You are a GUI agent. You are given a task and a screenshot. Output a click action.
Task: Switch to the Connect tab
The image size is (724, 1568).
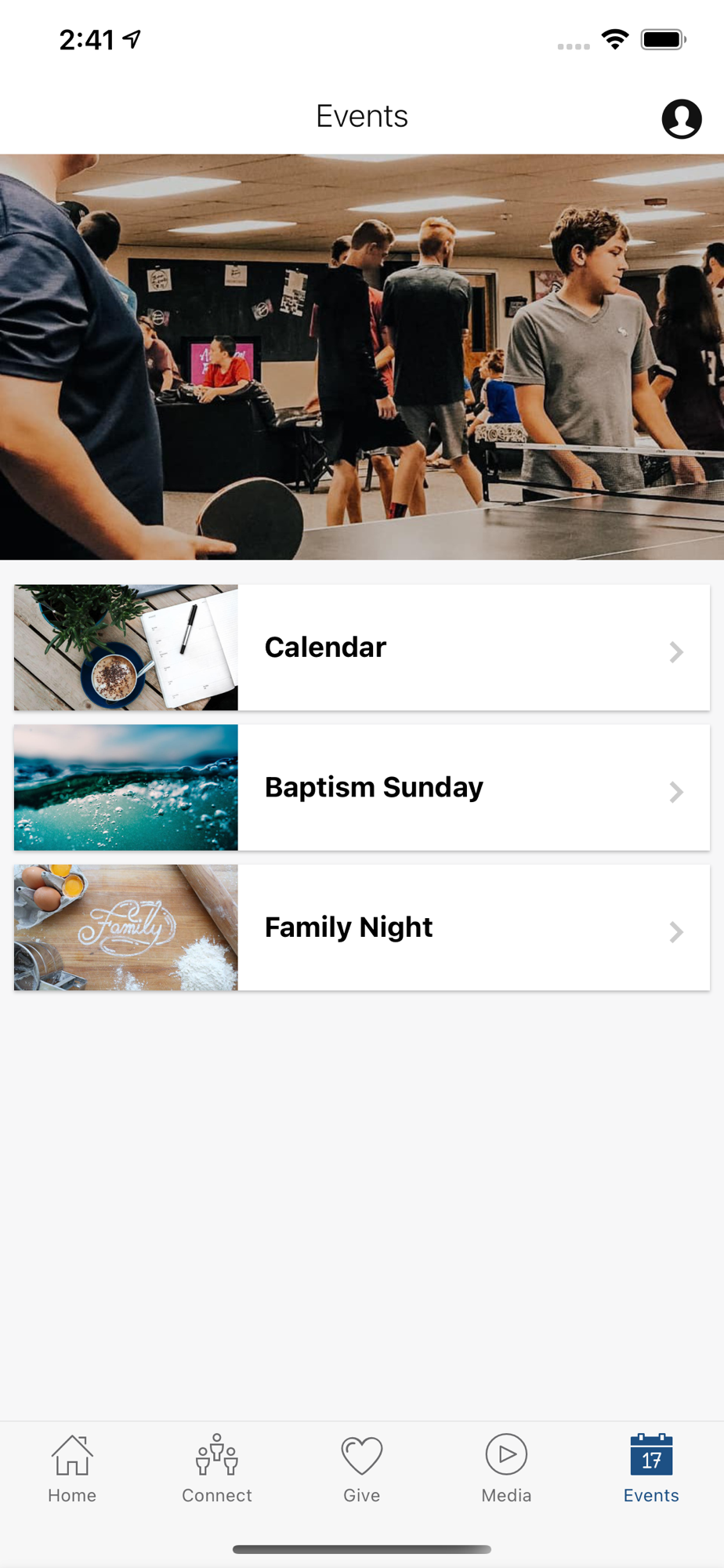pos(217,1468)
